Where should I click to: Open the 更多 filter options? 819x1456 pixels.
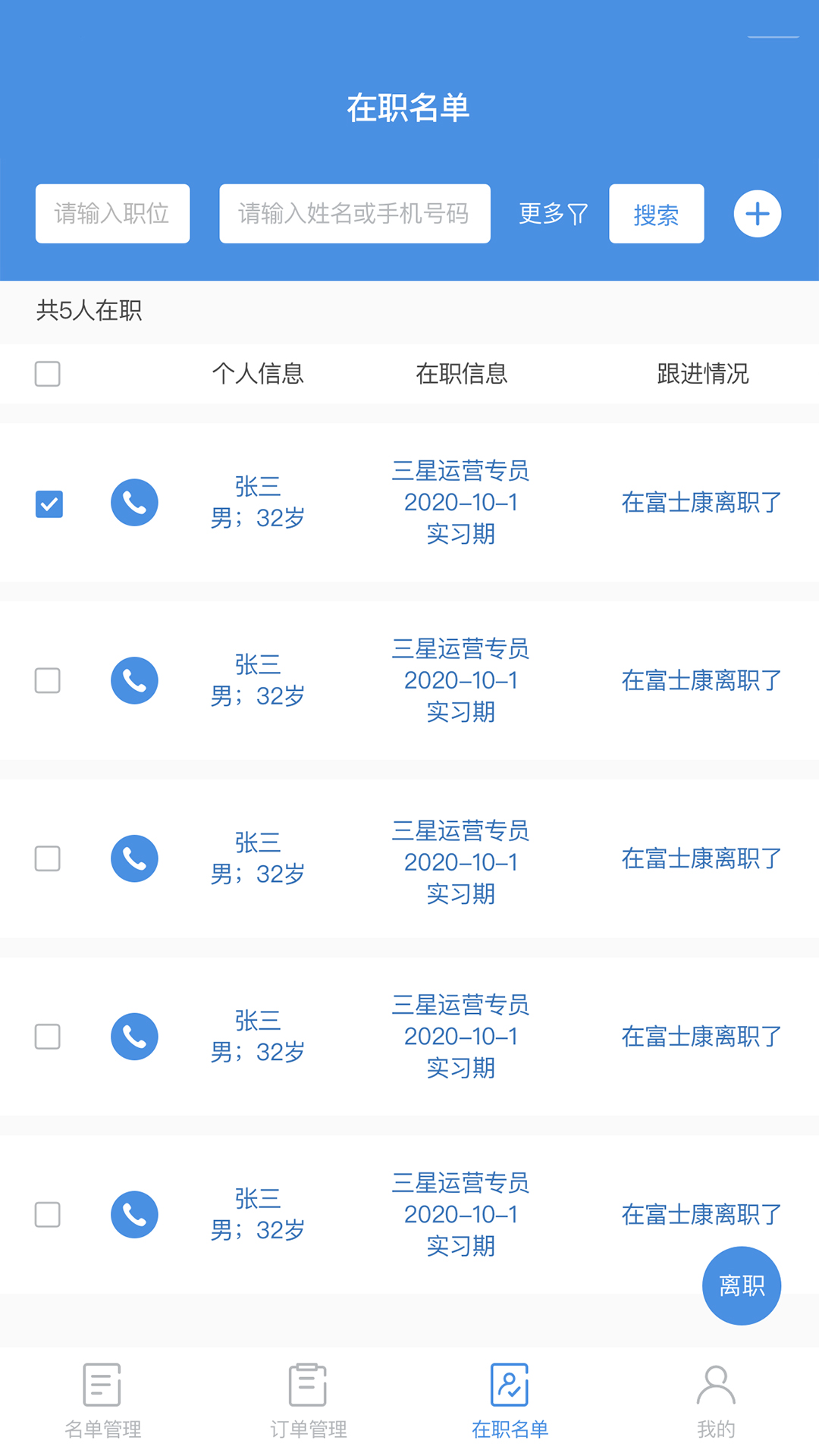540,213
